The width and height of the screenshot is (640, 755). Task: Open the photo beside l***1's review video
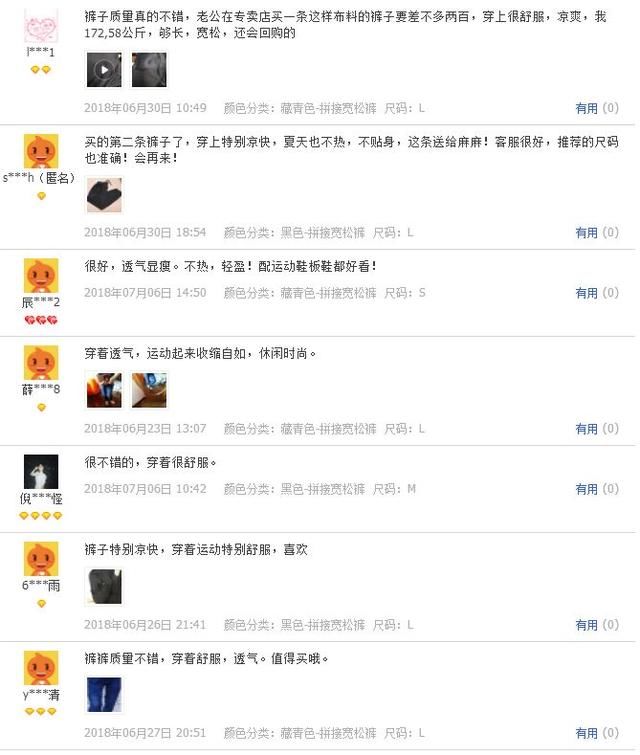click(149, 70)
